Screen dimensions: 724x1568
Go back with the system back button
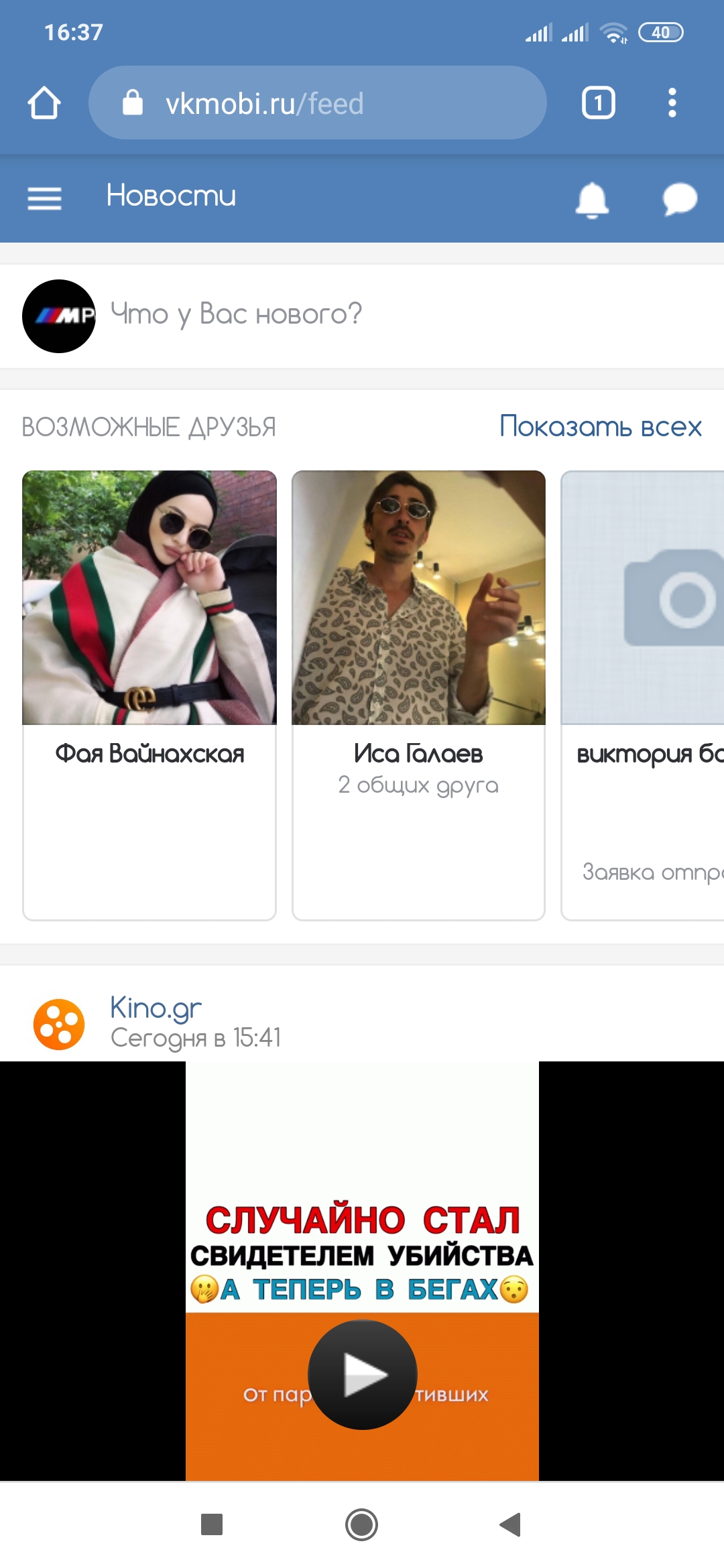pos(510,1524)
